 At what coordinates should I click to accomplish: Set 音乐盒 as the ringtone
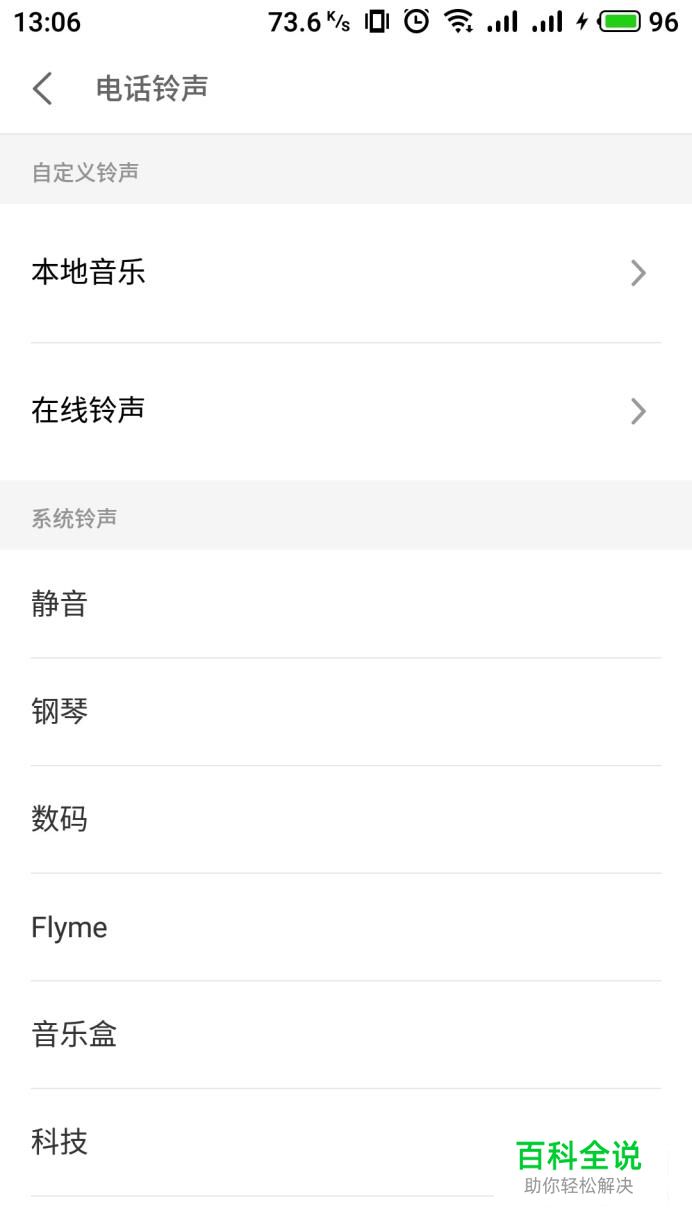click(x=346, y=1035)
